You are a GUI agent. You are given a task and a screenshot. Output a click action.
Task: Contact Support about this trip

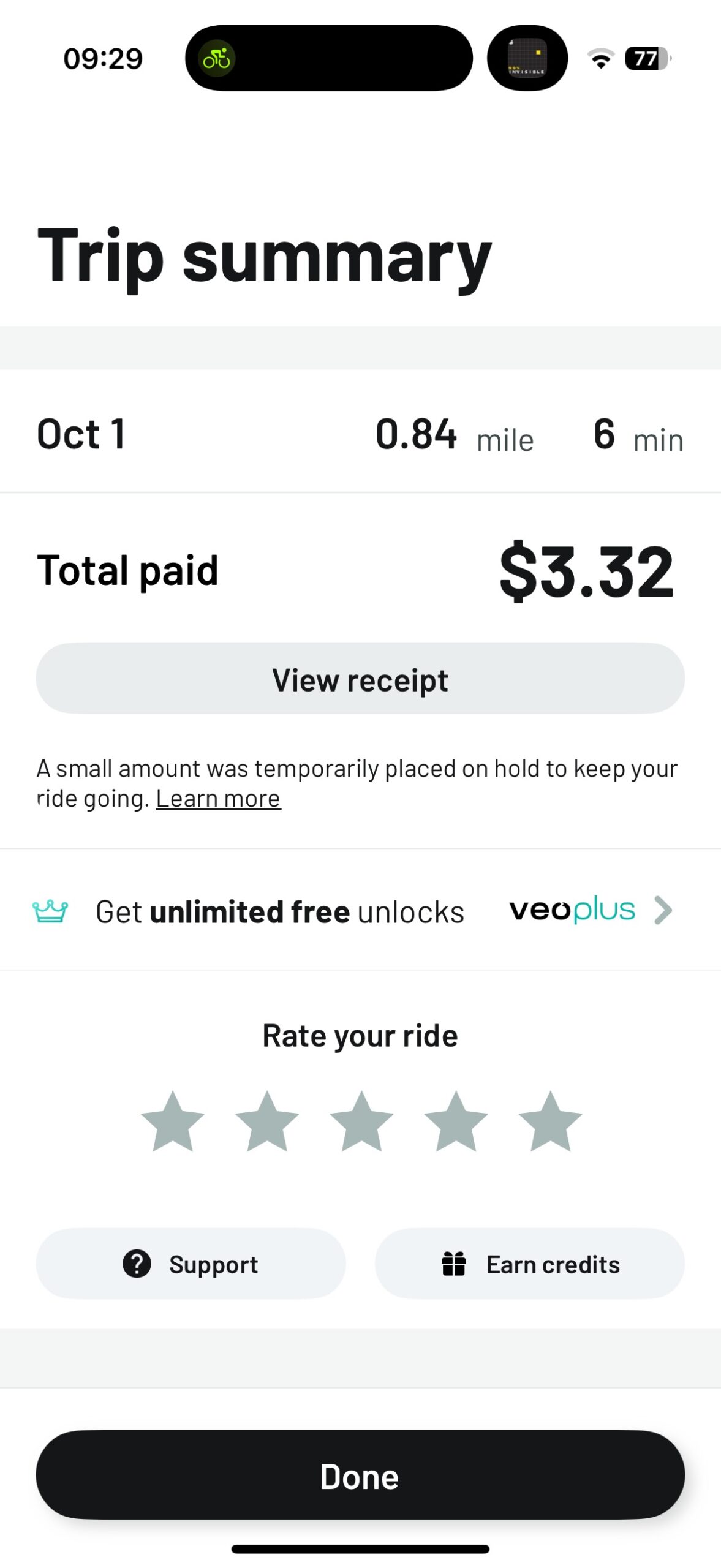(x=191, y=1265)
